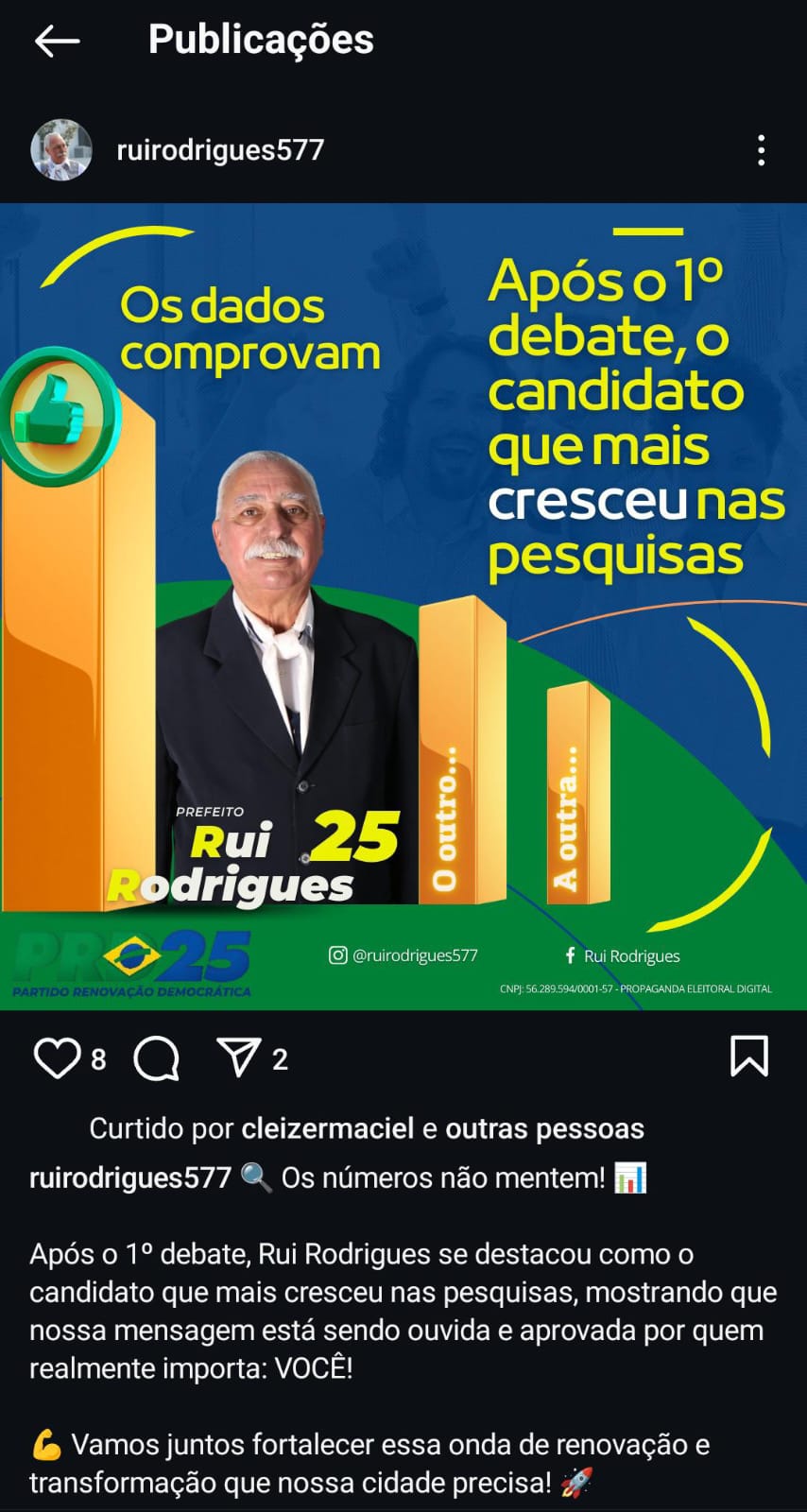
Task: Save the post with the bookmark icon
Action: tap(749, 1057)
